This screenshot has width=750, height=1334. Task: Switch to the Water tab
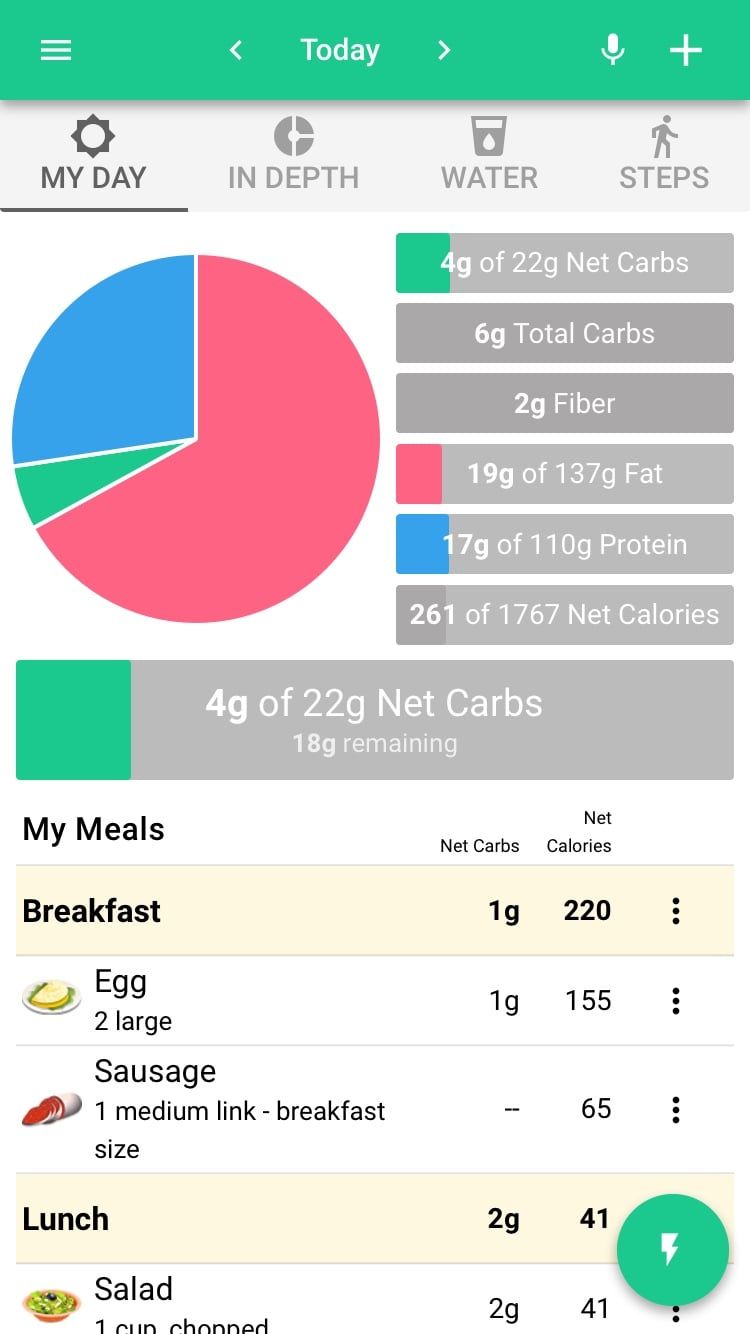click(x=489, y=155)
